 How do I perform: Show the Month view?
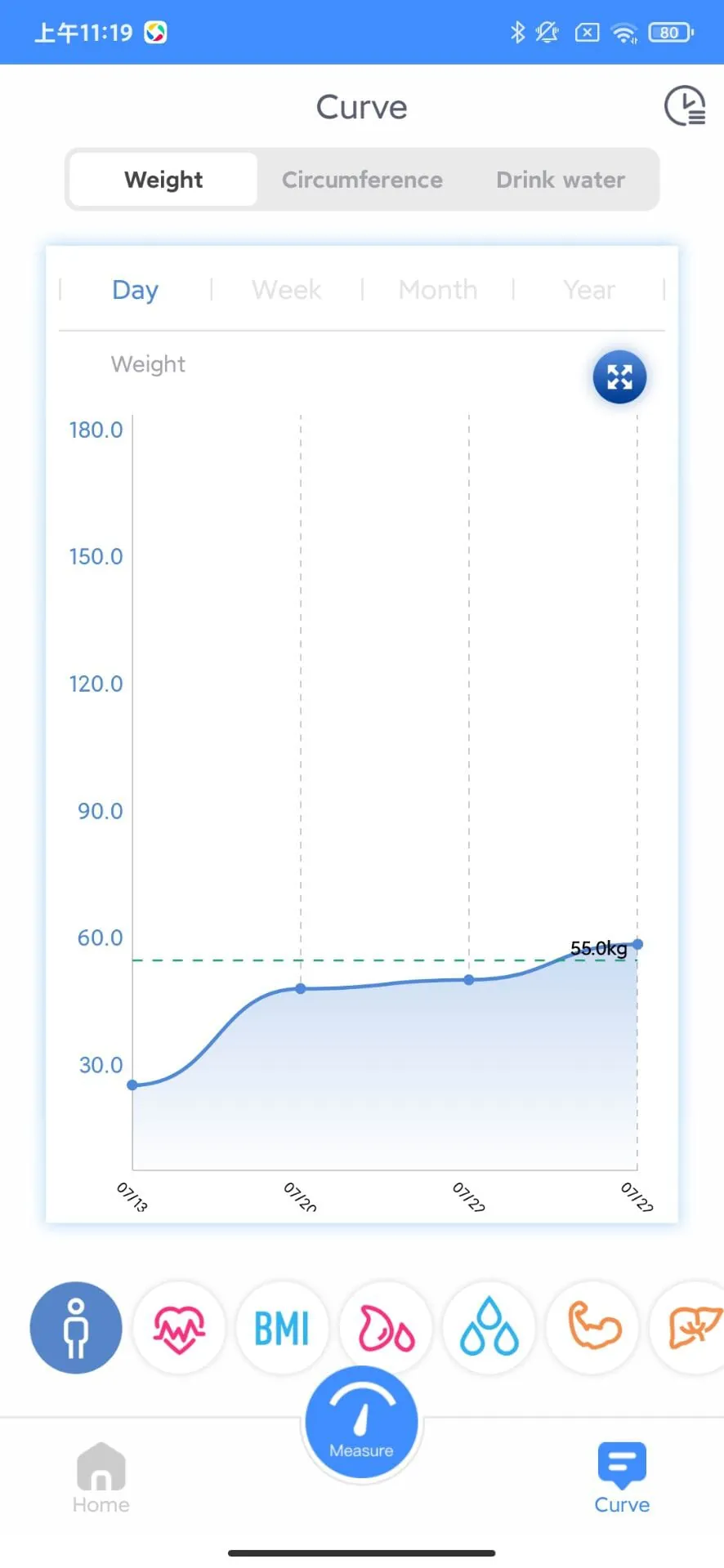pyautogui.click(x=438, y=290)
